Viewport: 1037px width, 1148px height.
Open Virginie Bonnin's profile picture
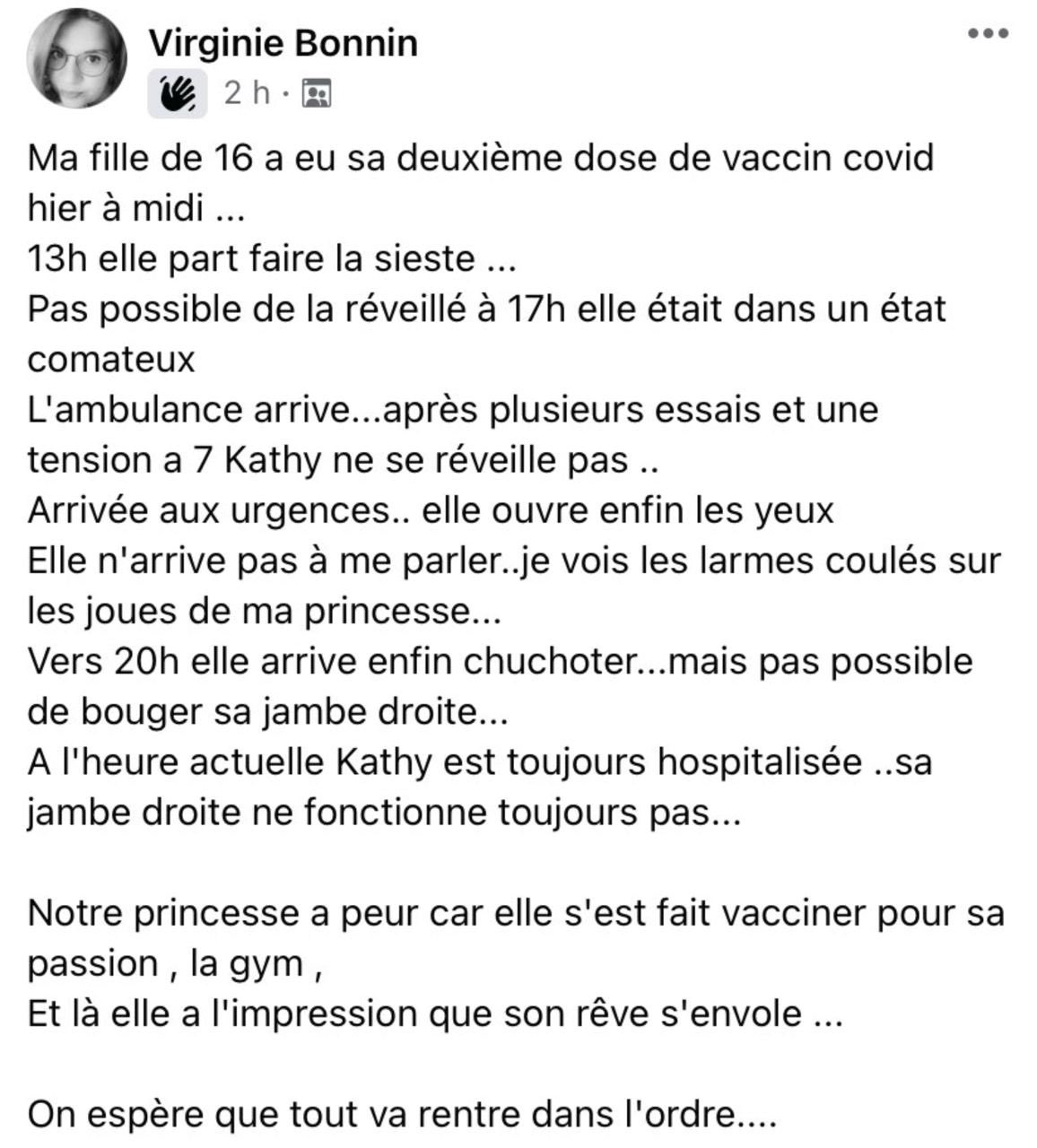pyautogui.click(x=77, y=59)
